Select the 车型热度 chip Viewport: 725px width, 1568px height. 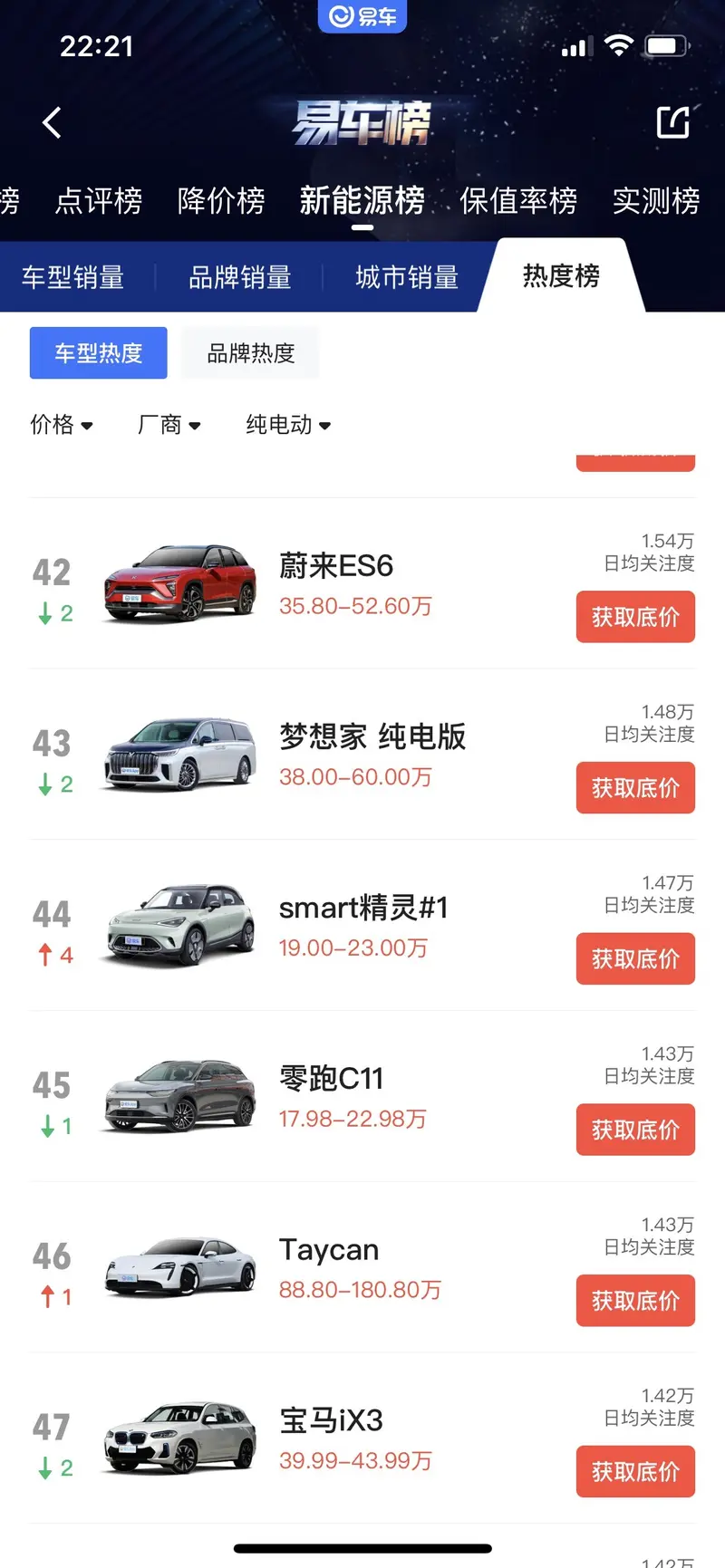point(99,353)
